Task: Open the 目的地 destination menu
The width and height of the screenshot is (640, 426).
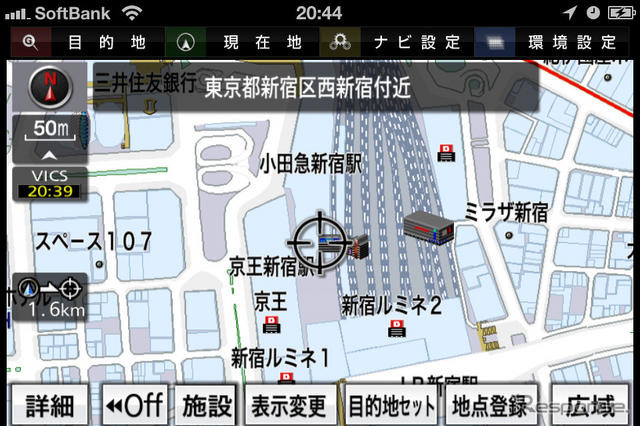Action: 85,43
